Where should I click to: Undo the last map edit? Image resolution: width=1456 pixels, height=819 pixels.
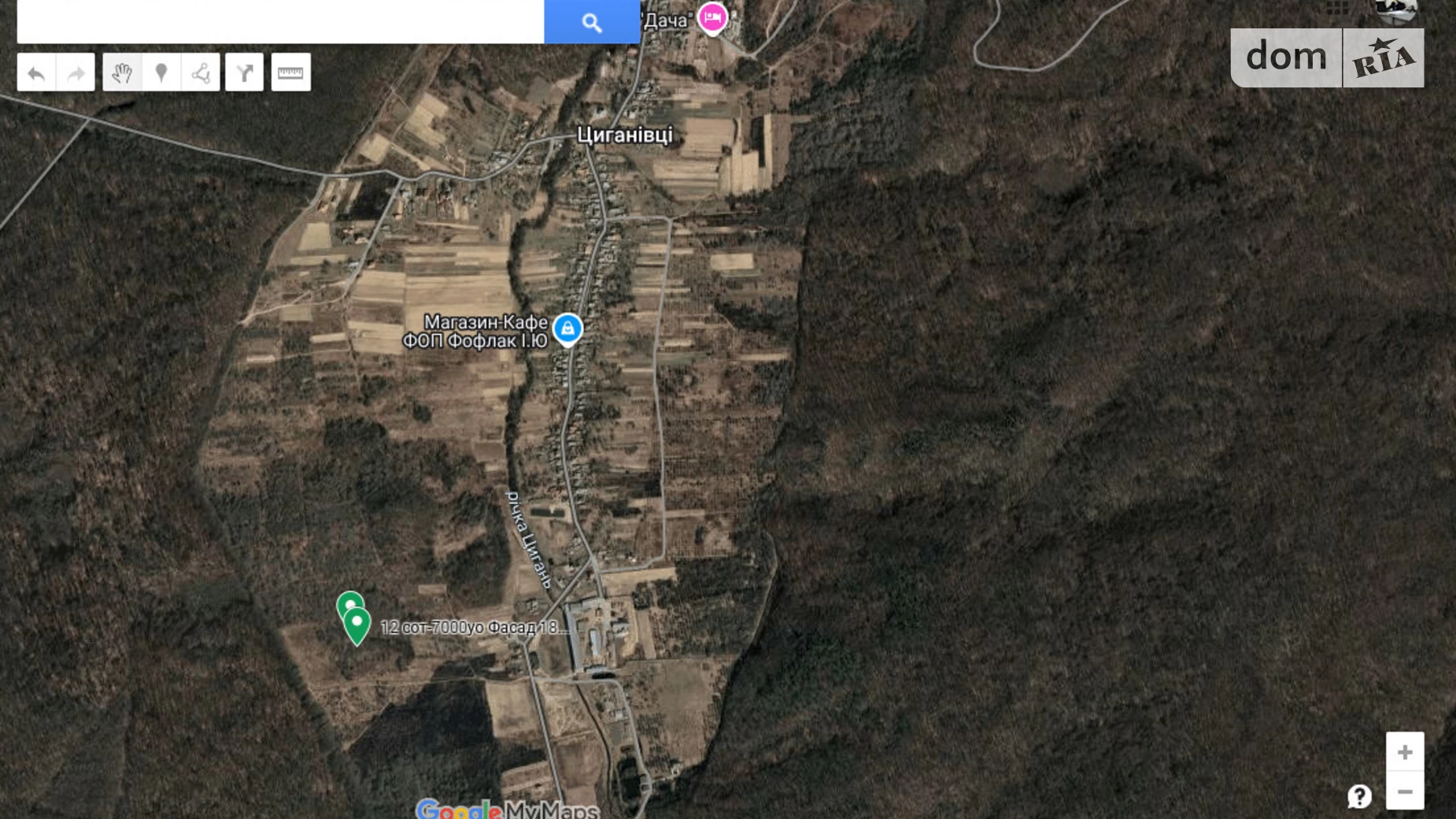(x=36, y=73)
